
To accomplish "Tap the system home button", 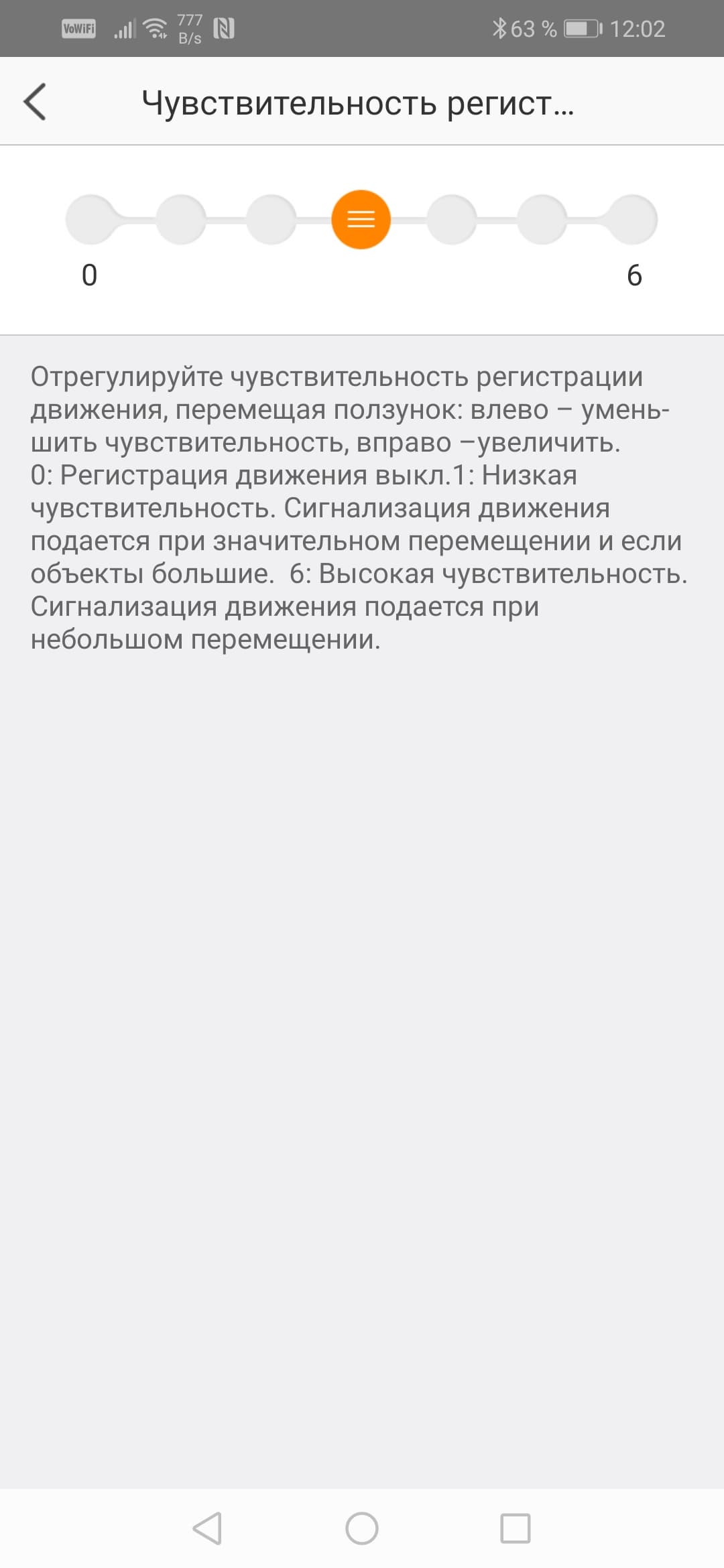I will 362,1528.
